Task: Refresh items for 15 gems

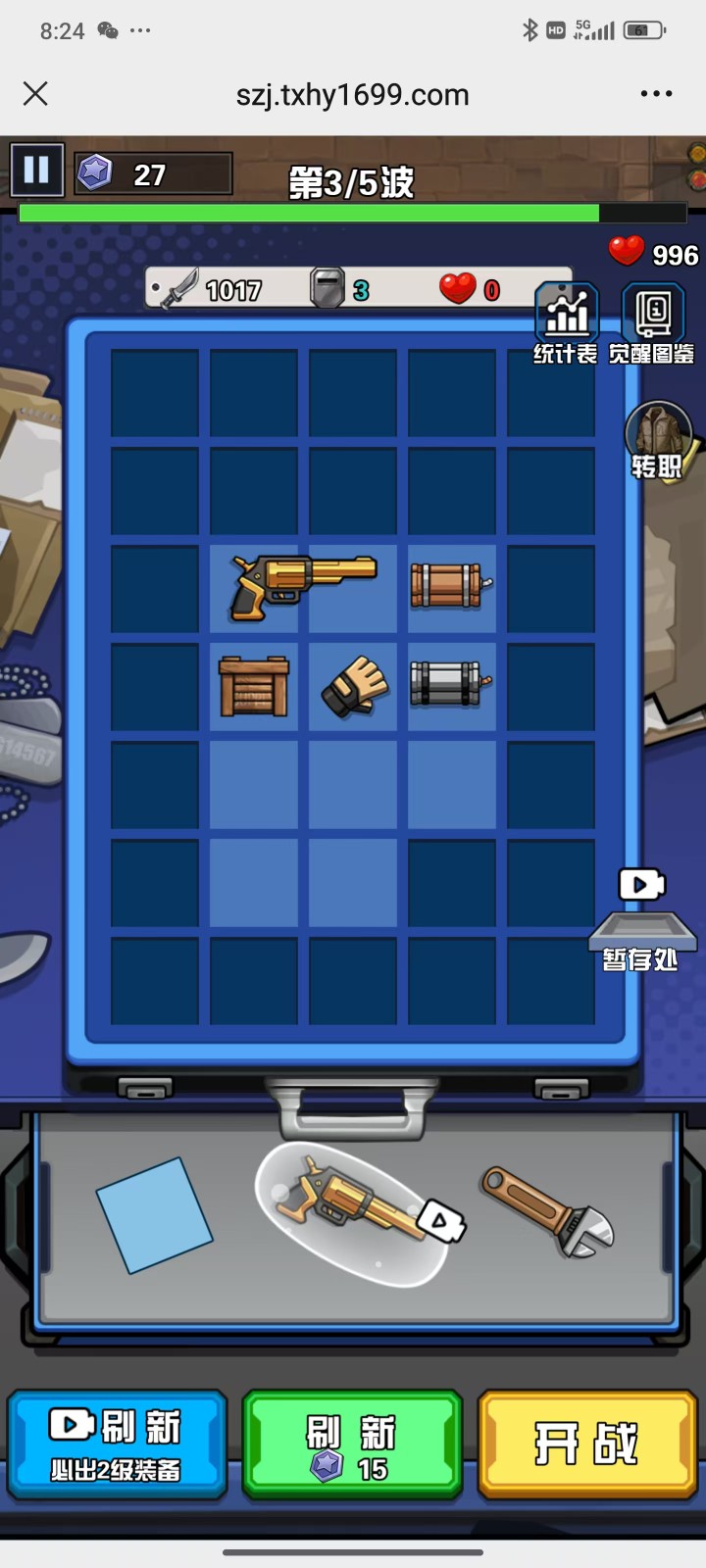Action: [352, 1444]
